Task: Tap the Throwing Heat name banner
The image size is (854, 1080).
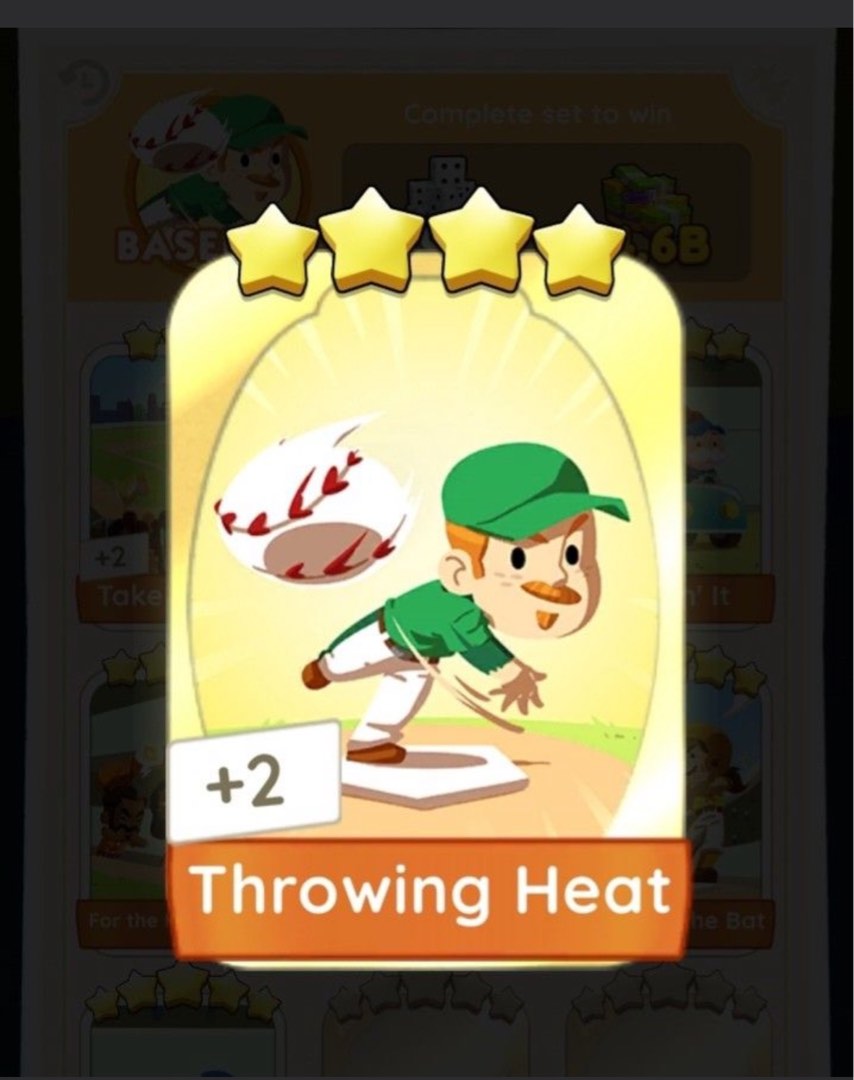Action: (430, 890)
